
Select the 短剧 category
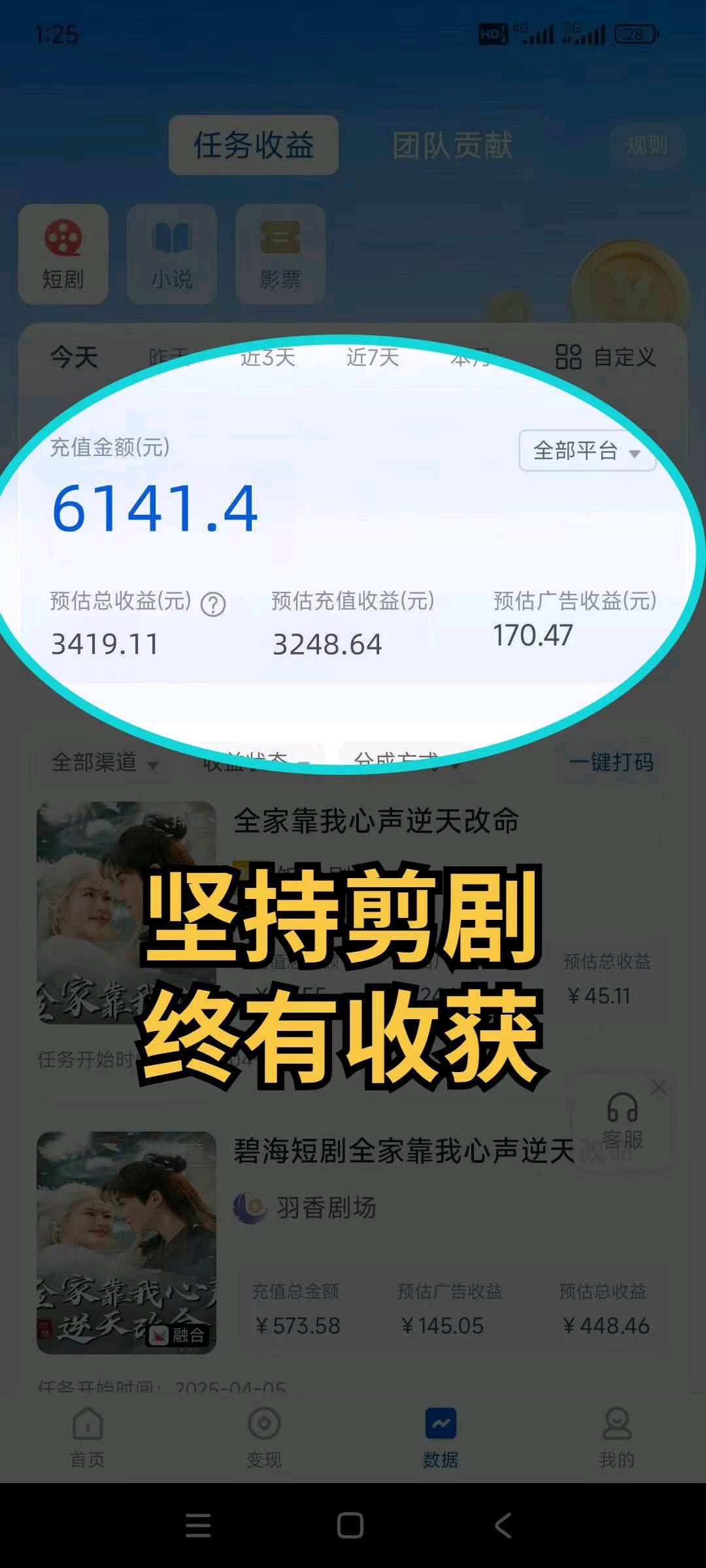pyautogui.click(x=63, y=254)
